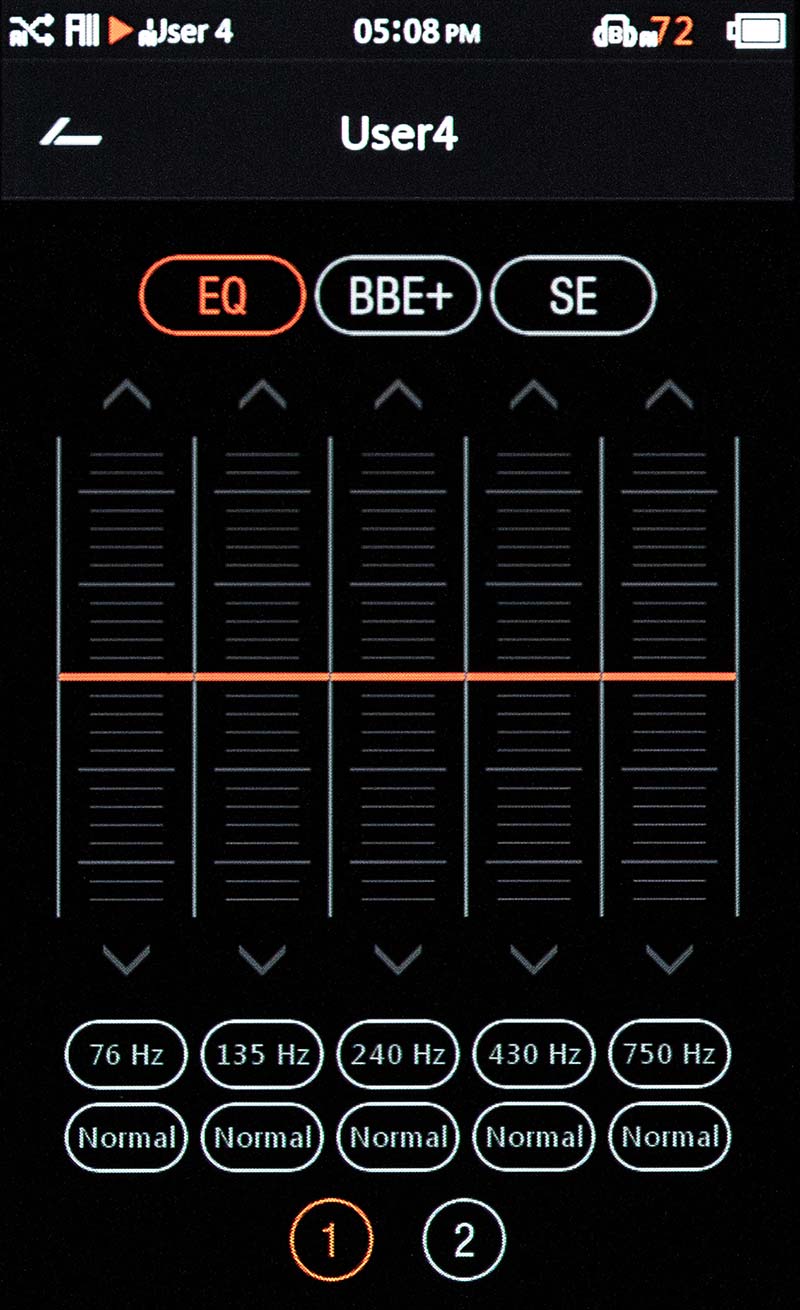Lower the 76 Hz band with down arrow

pyautogui.click(x=126, y=960)
